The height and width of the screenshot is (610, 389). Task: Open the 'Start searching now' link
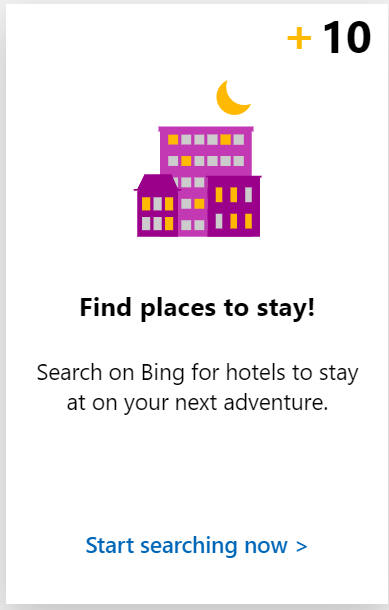pos(196,546)
